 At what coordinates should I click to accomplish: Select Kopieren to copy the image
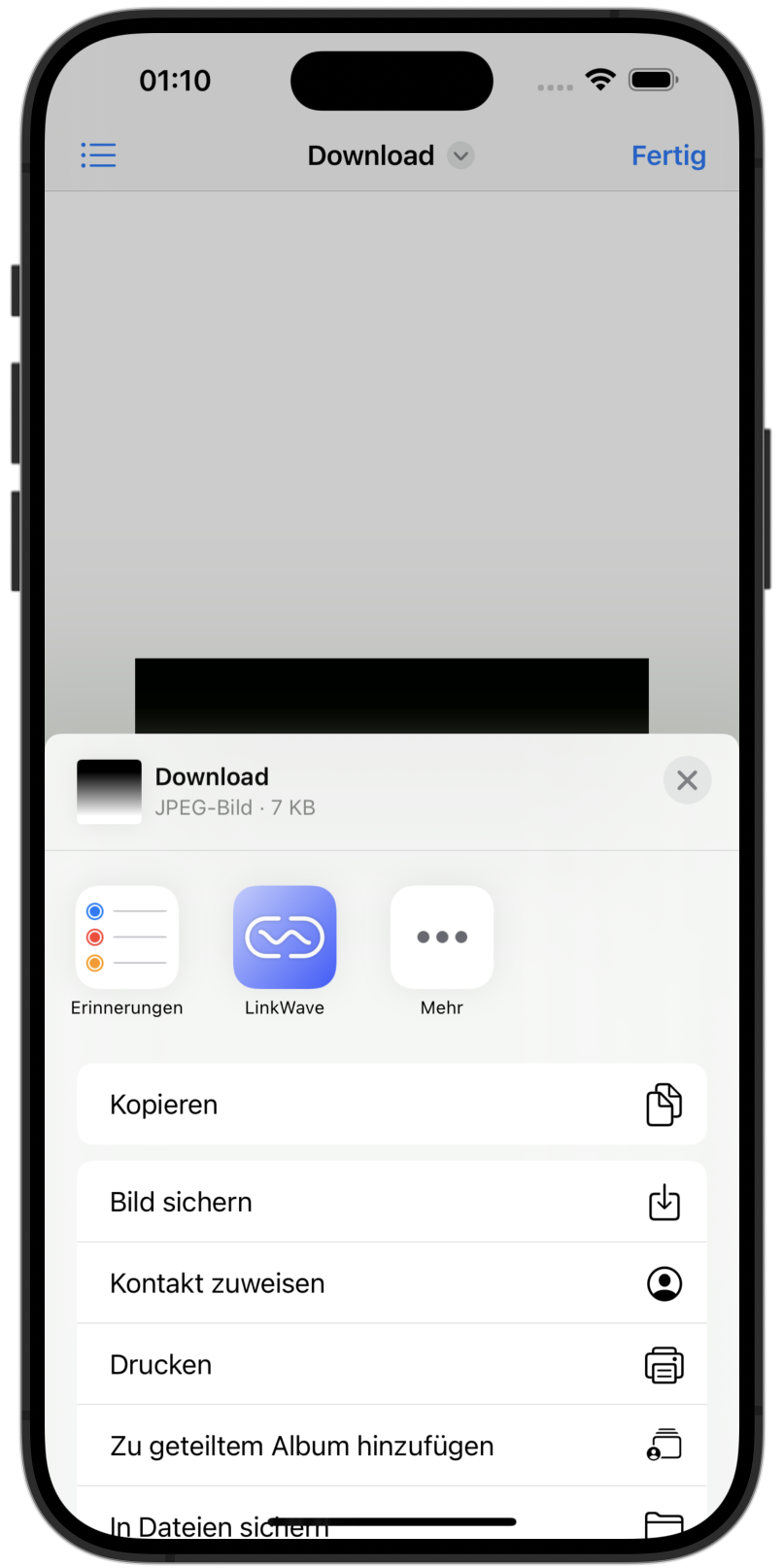click(x=391, y=1105)
